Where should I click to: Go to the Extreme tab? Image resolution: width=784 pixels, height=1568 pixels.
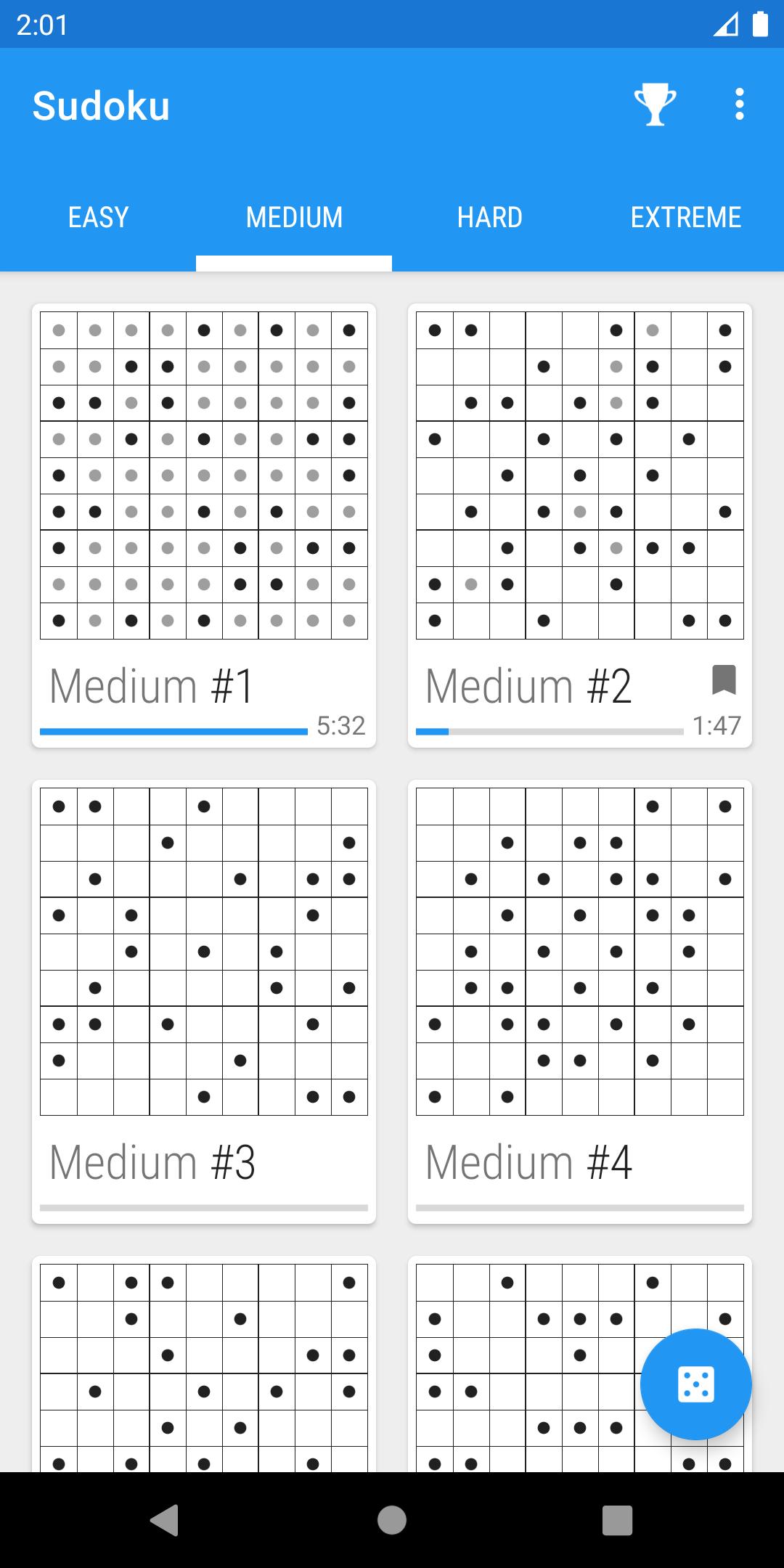tap(685, 218)
